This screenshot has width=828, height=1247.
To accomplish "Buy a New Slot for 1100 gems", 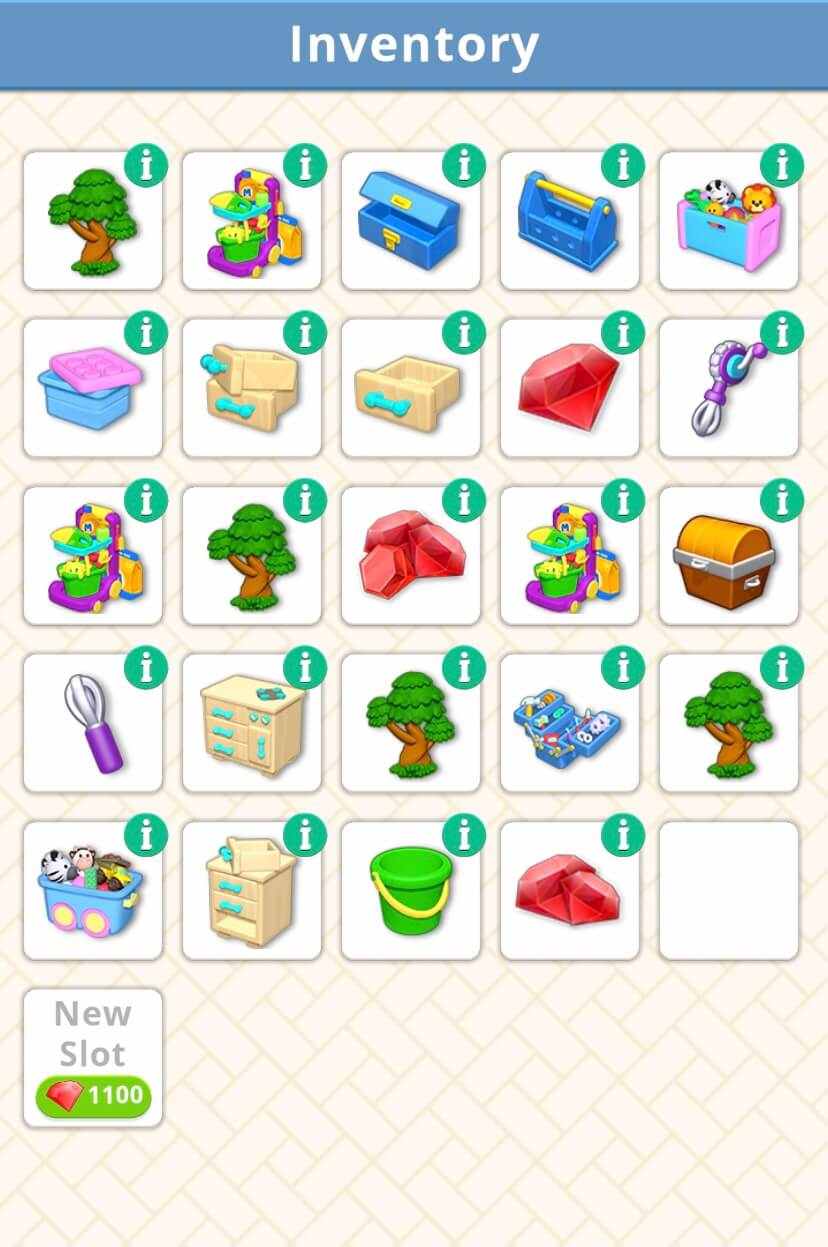I will tap(93, 1058).
